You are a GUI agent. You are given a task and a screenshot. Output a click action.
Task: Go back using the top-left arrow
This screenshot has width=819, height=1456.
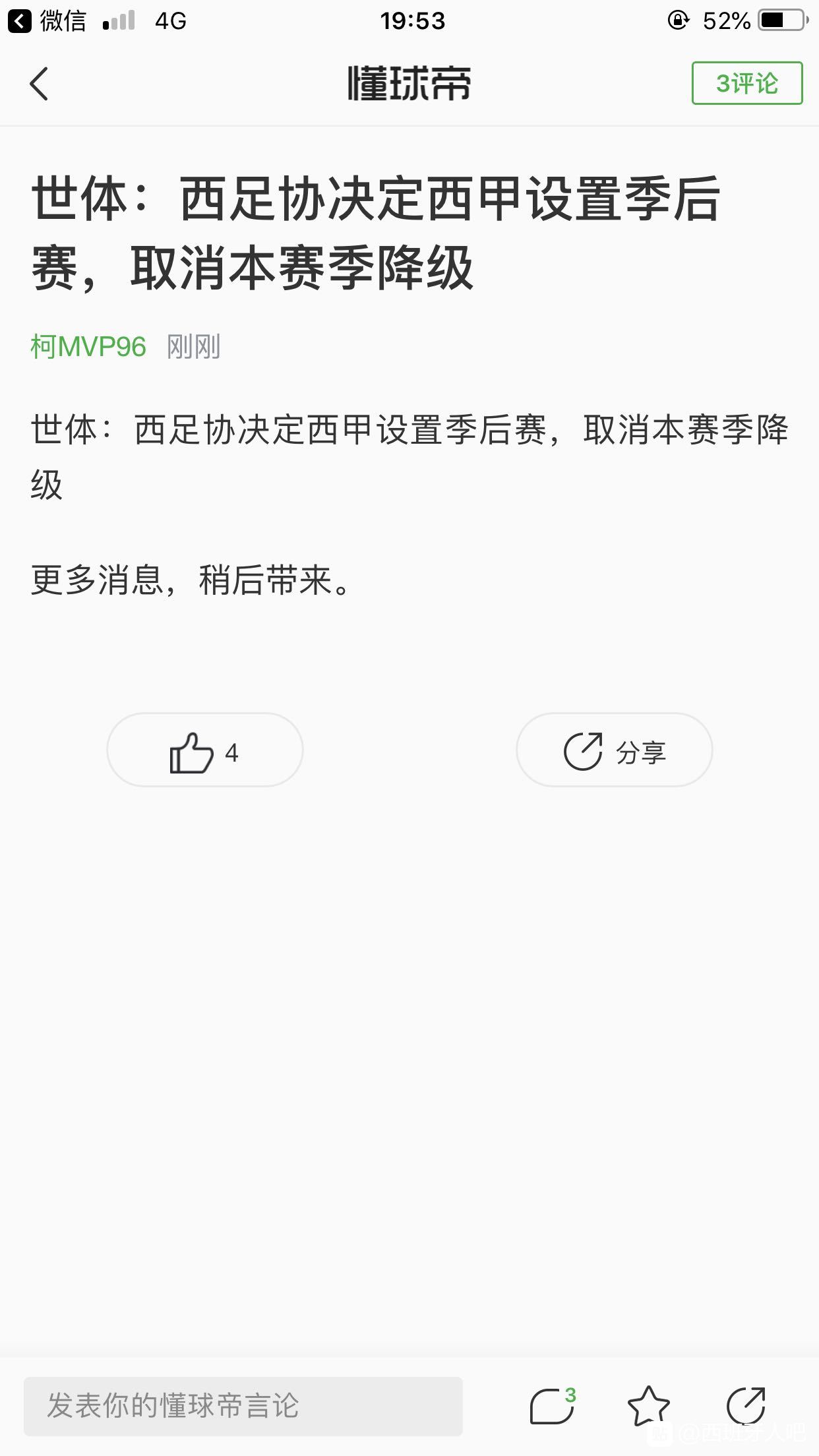click(x=39, y=84)
